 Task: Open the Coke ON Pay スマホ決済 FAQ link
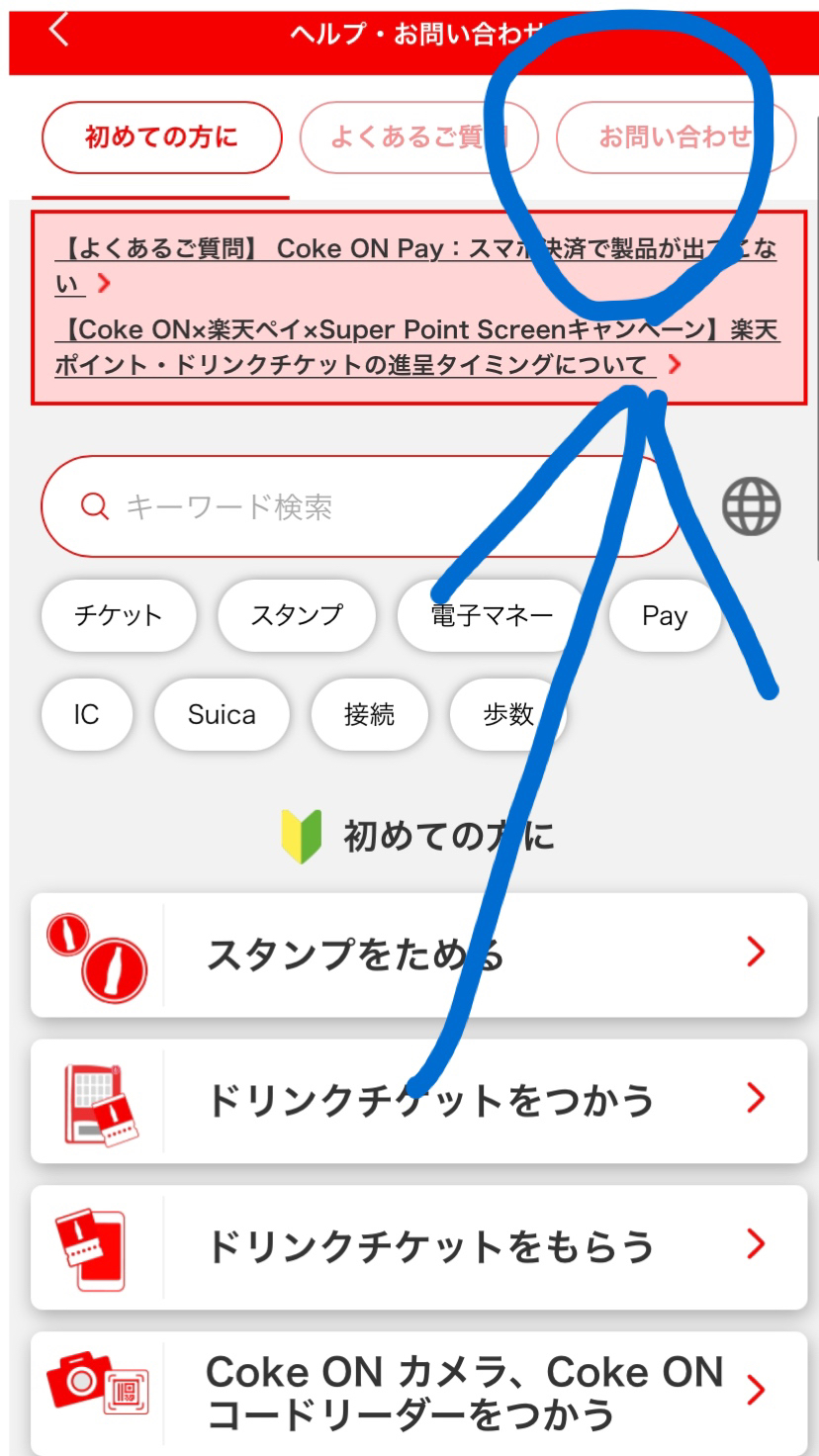coord(415,249)
